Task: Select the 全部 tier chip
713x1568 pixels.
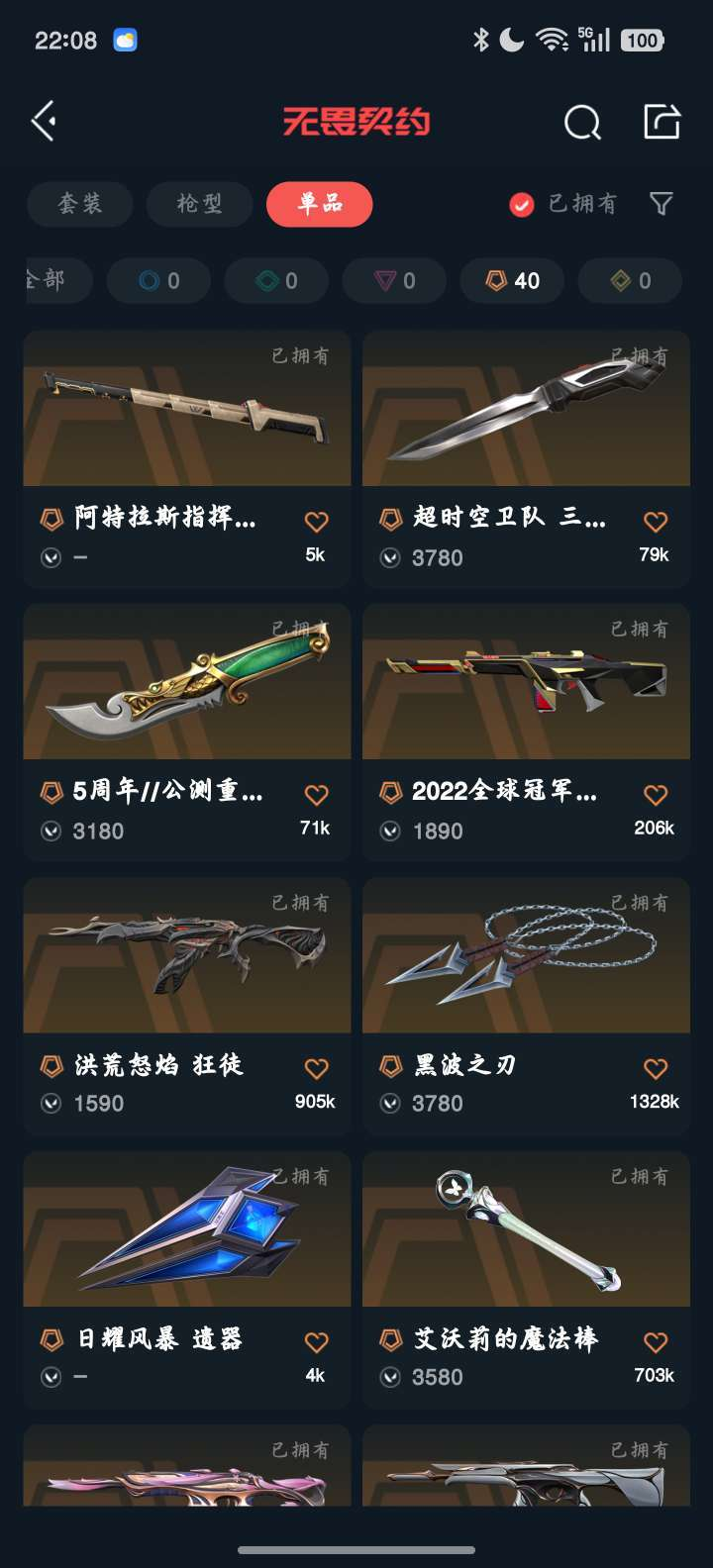Action: click(x=58, y=281)
